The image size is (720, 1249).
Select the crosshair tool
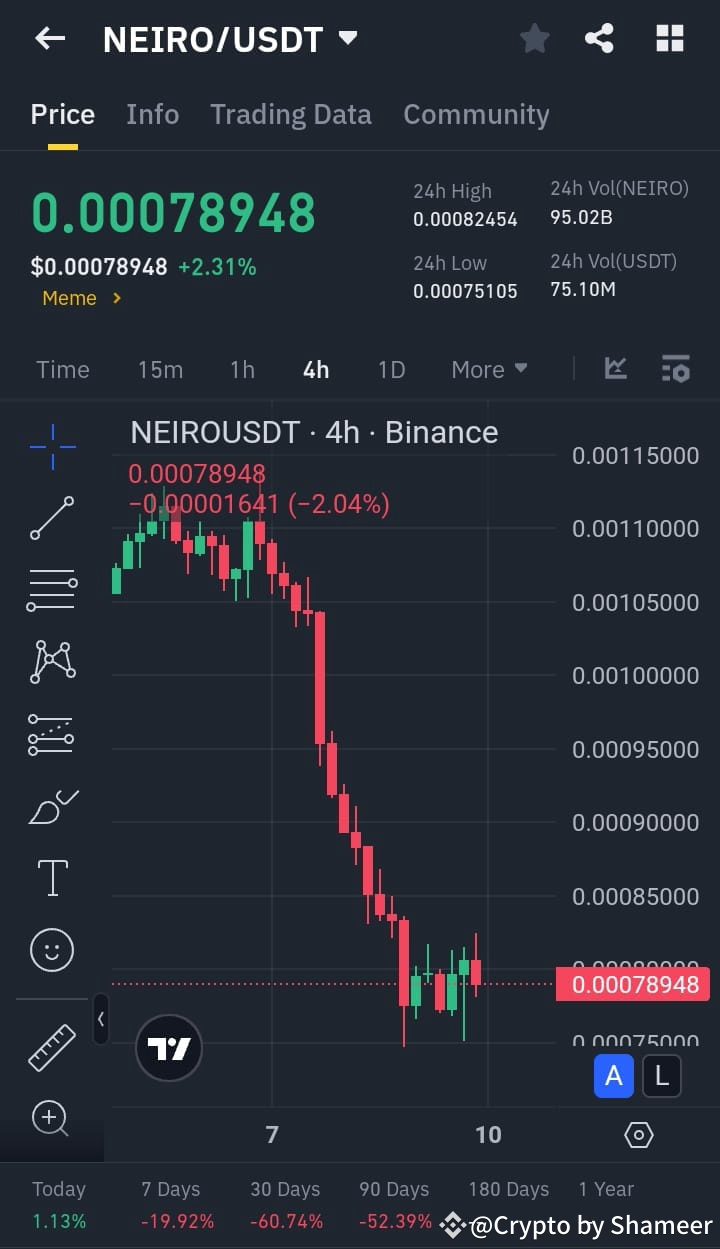[51, 446]
